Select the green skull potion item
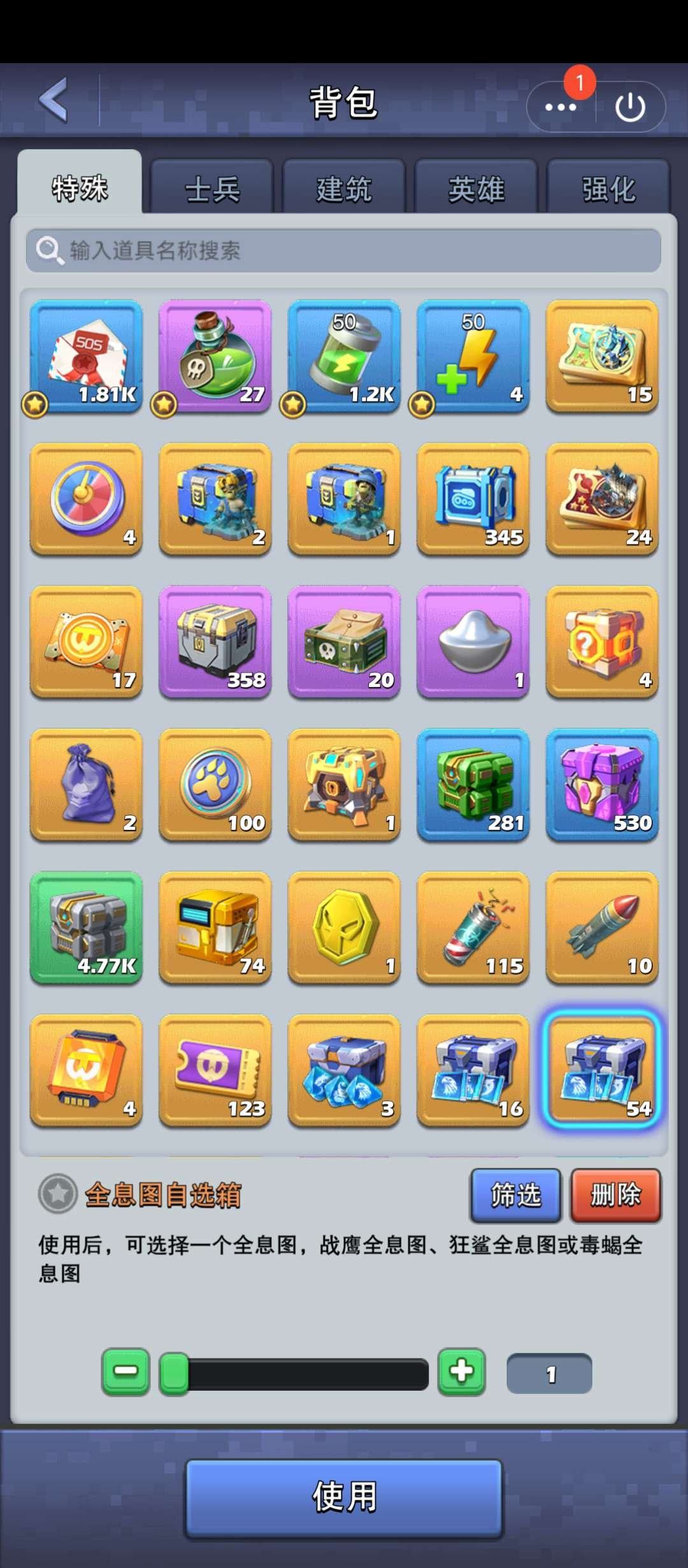Image resolution: width=688 pixels, height=1568 pixels. pos(215,357)
